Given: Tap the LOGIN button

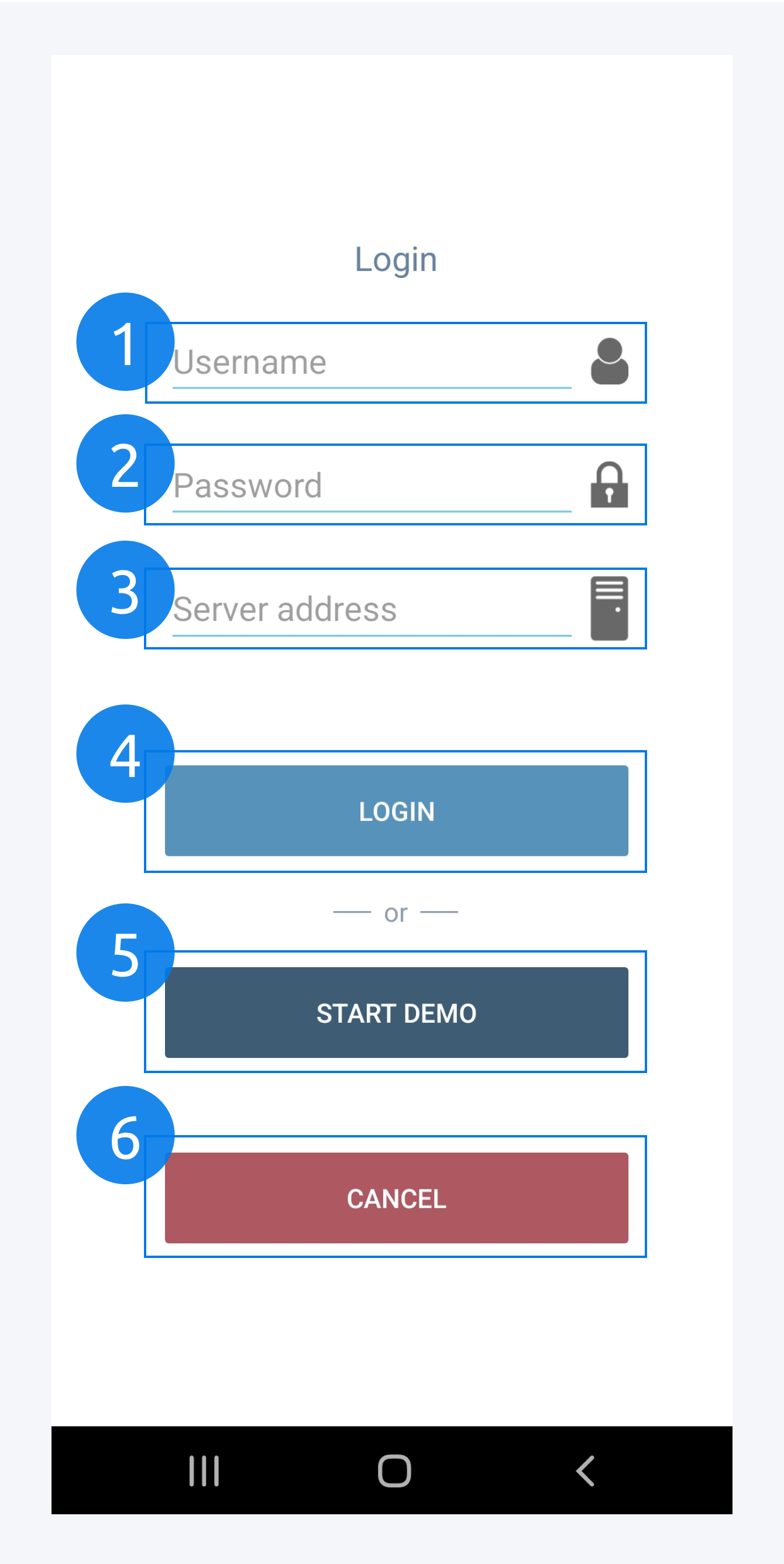Looking at the screenshot, I should coord(396,810).
